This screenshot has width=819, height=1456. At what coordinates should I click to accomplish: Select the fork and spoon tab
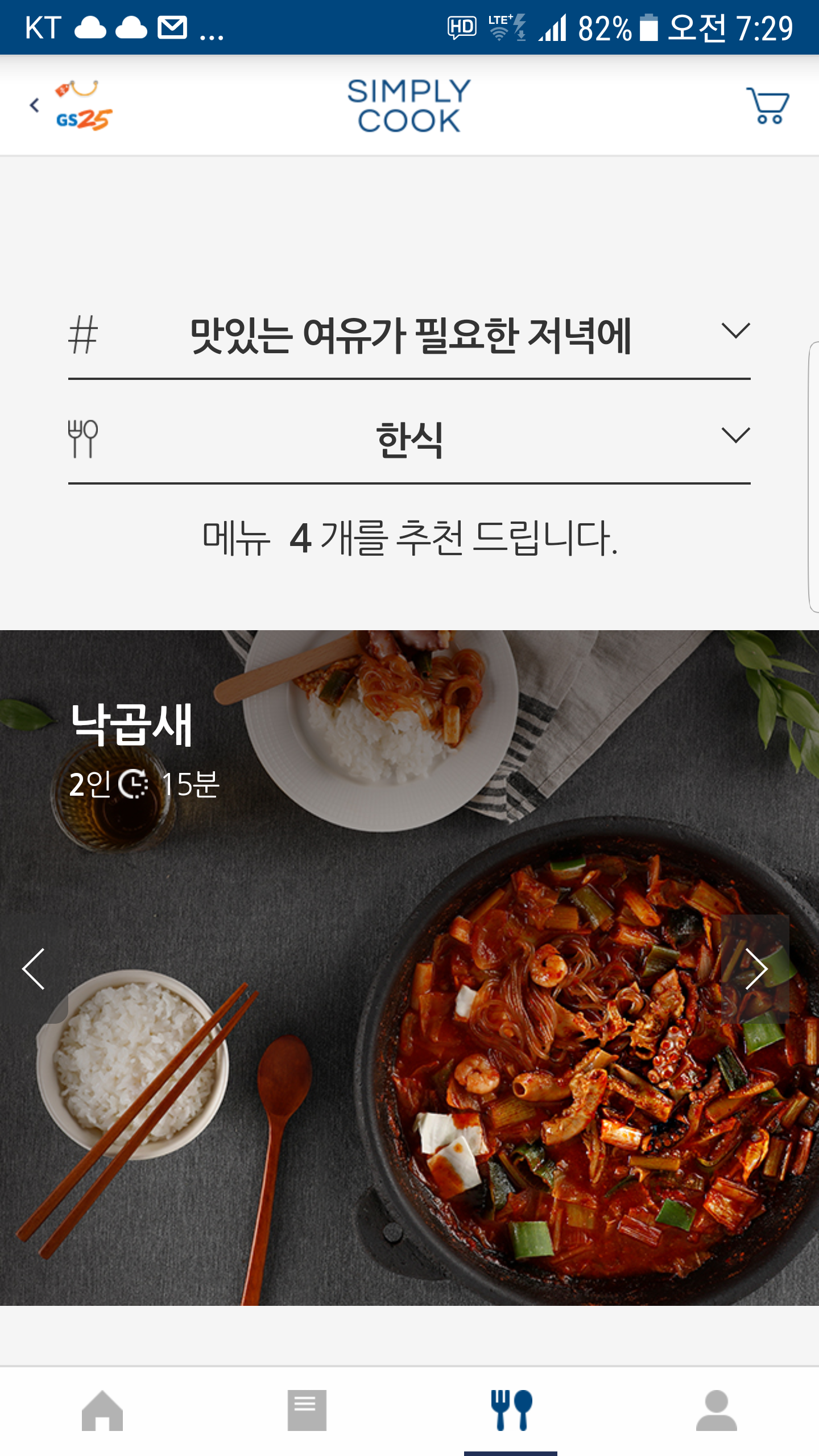tap(511, 1410)
